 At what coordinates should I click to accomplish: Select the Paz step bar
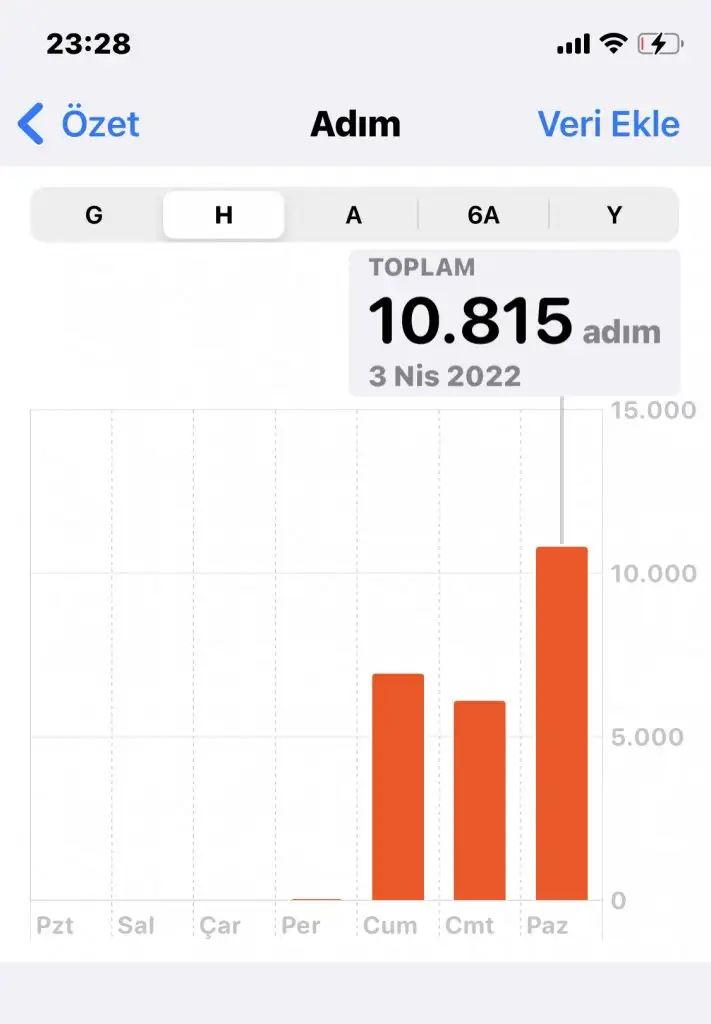coord(561,723)
